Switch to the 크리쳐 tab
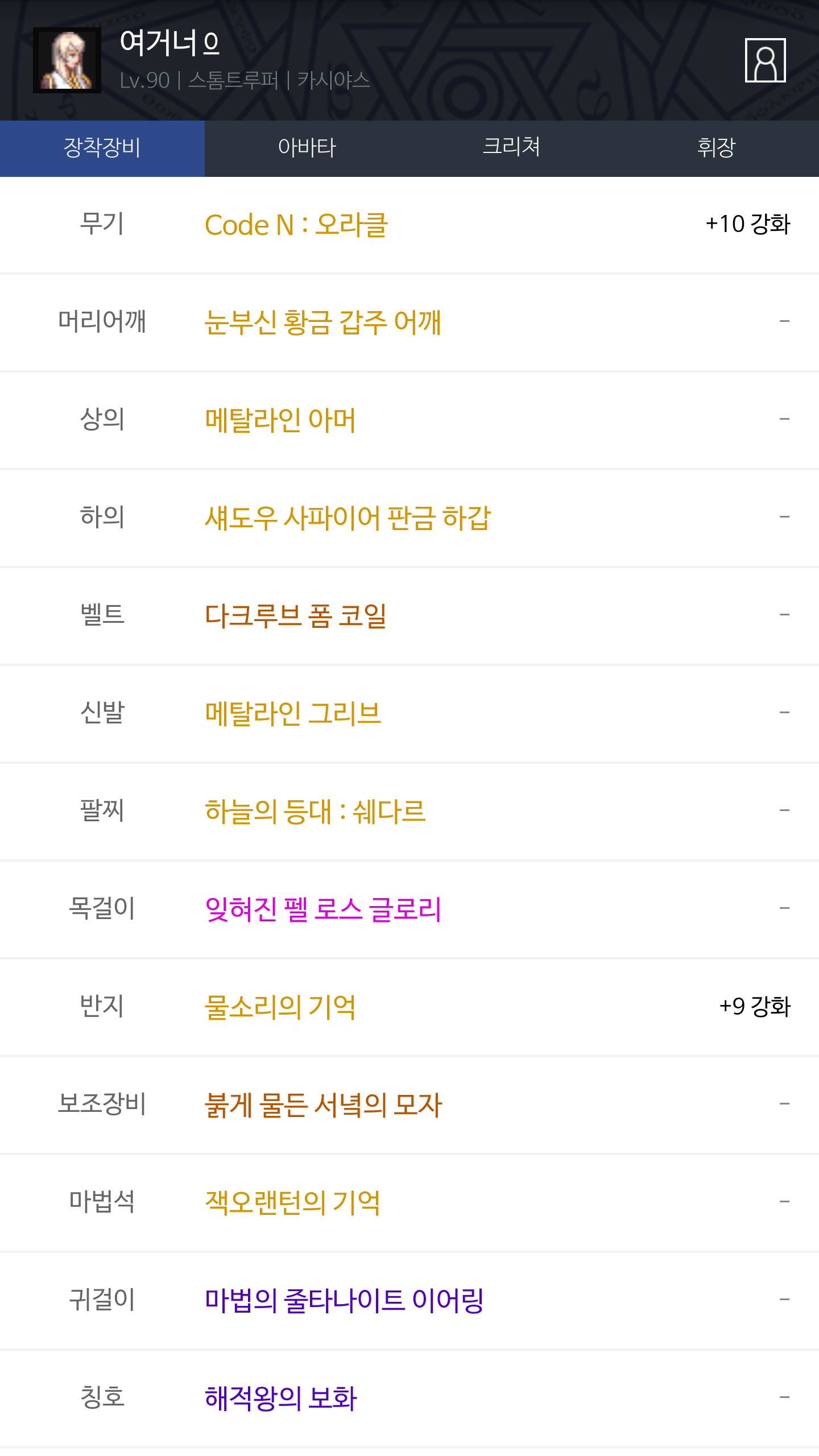 click(x=512, y=148)
